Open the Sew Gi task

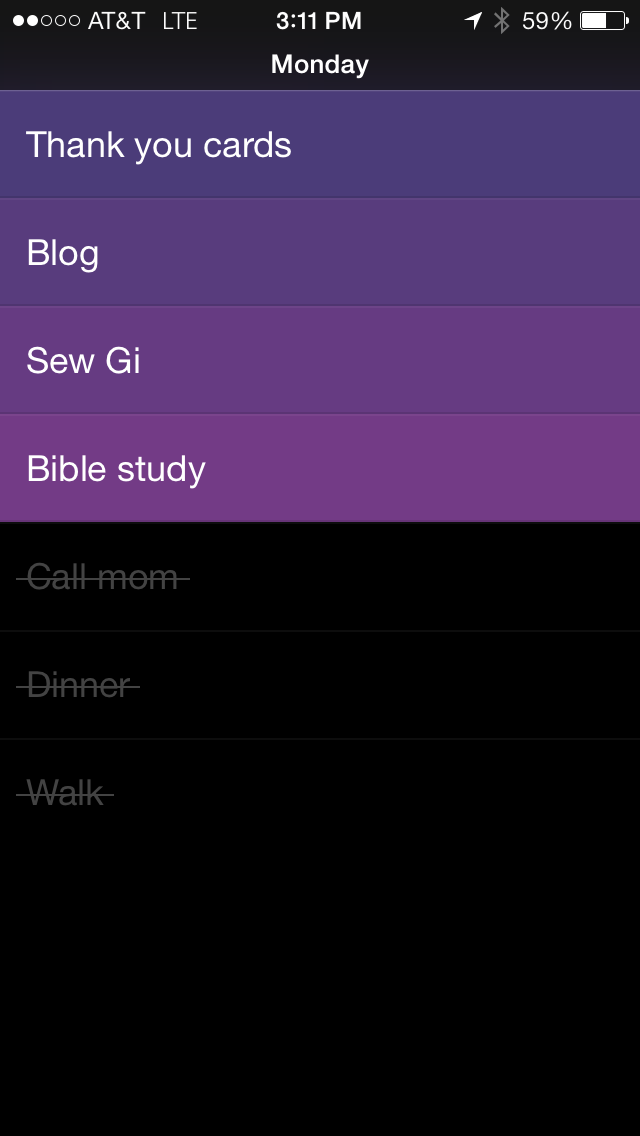(x=84, y=361)
